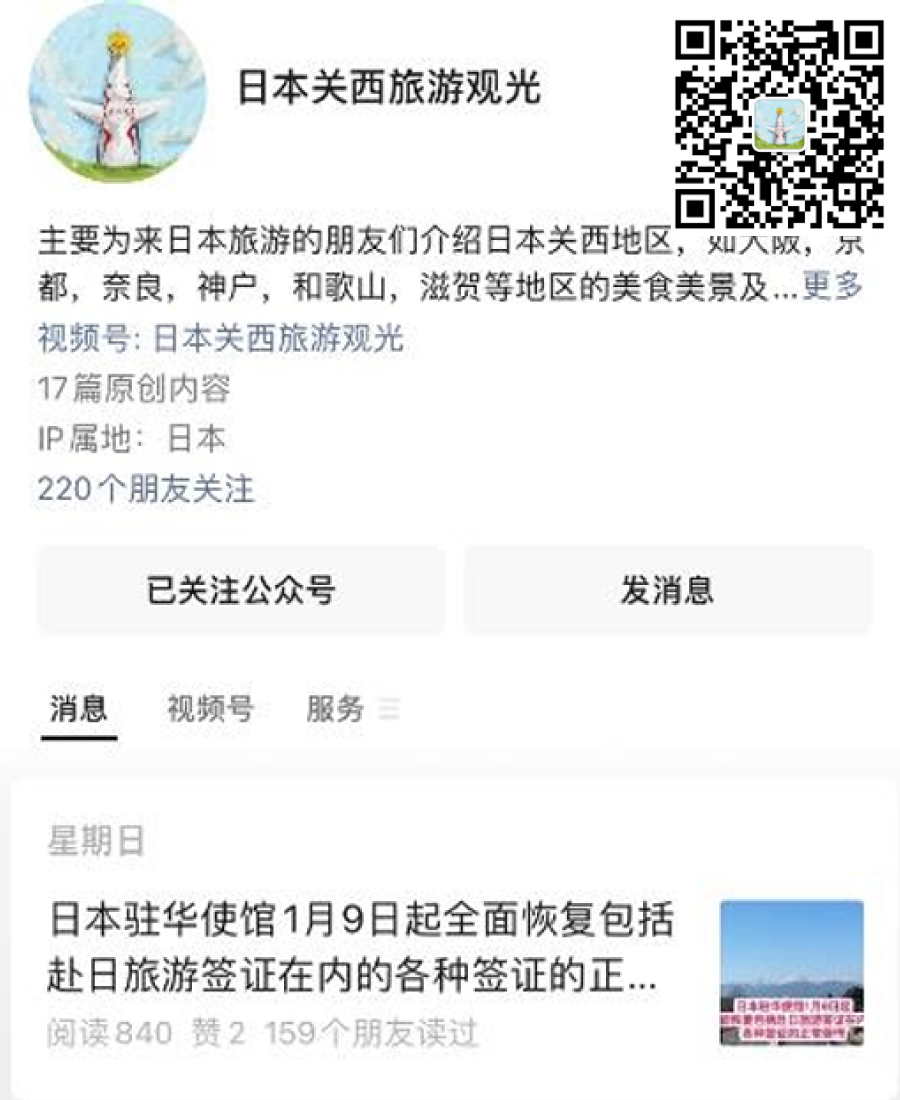Switch to the 消息 tab

79,709
